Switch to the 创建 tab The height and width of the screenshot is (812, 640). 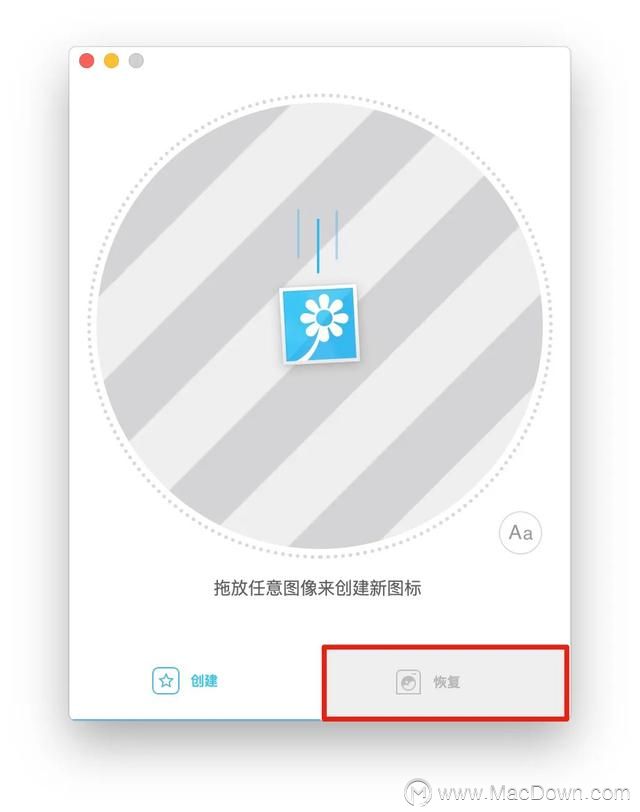pyautogui.click(x=185, y=681)
